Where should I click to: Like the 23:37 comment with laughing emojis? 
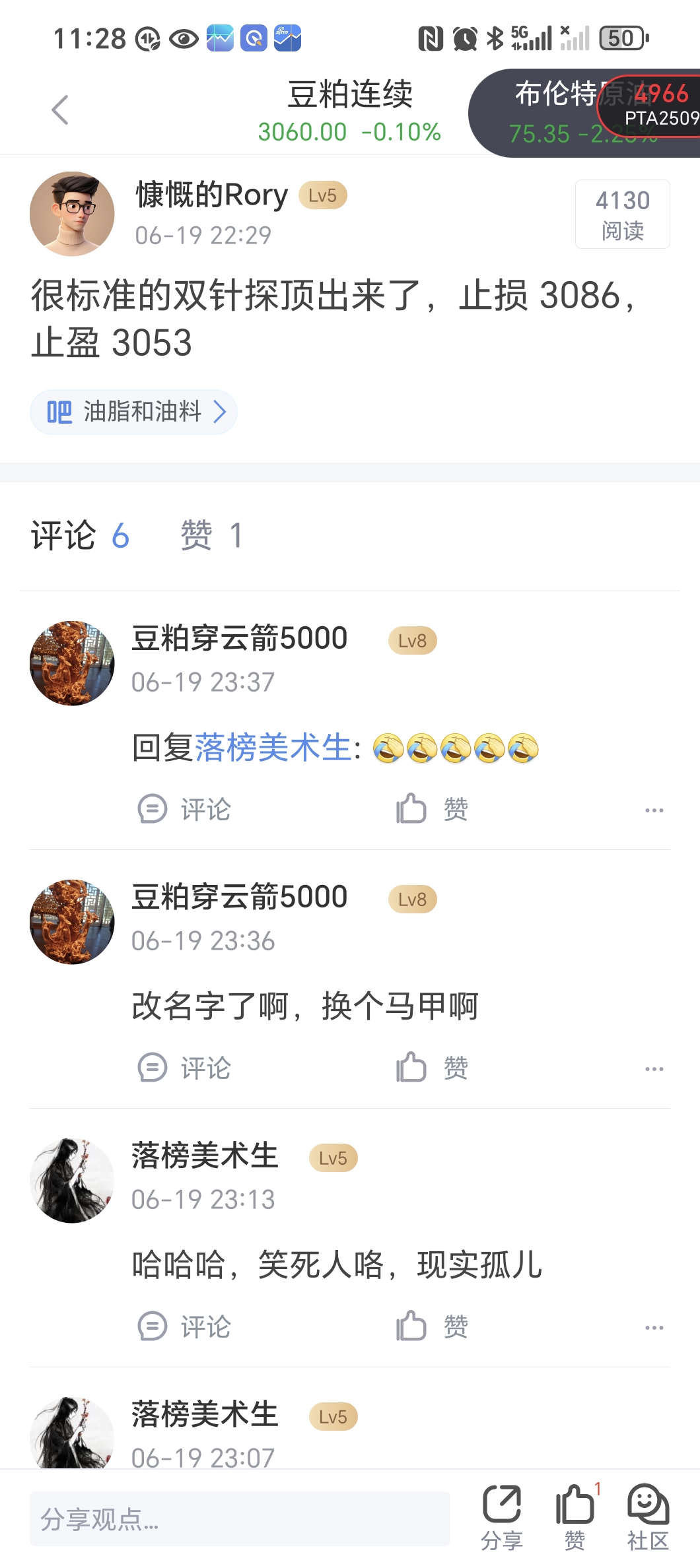pyautogui.click(x=433, y=809)
